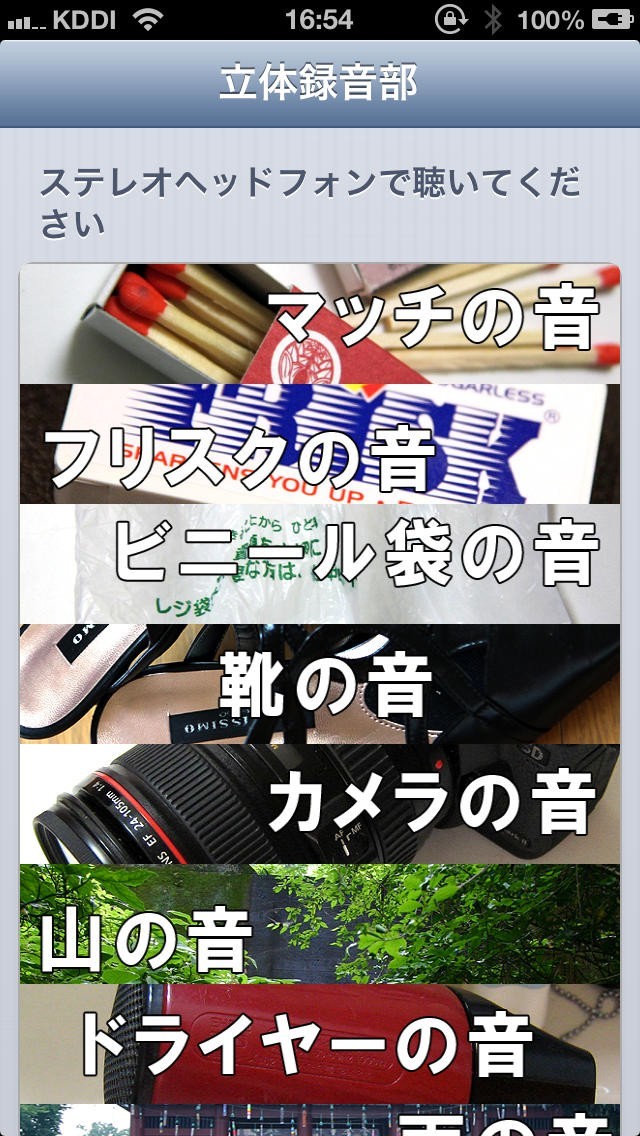Open the ドライヤーの音 tile
This screenshot has width=640, height=1136.
coord(320,1044)
